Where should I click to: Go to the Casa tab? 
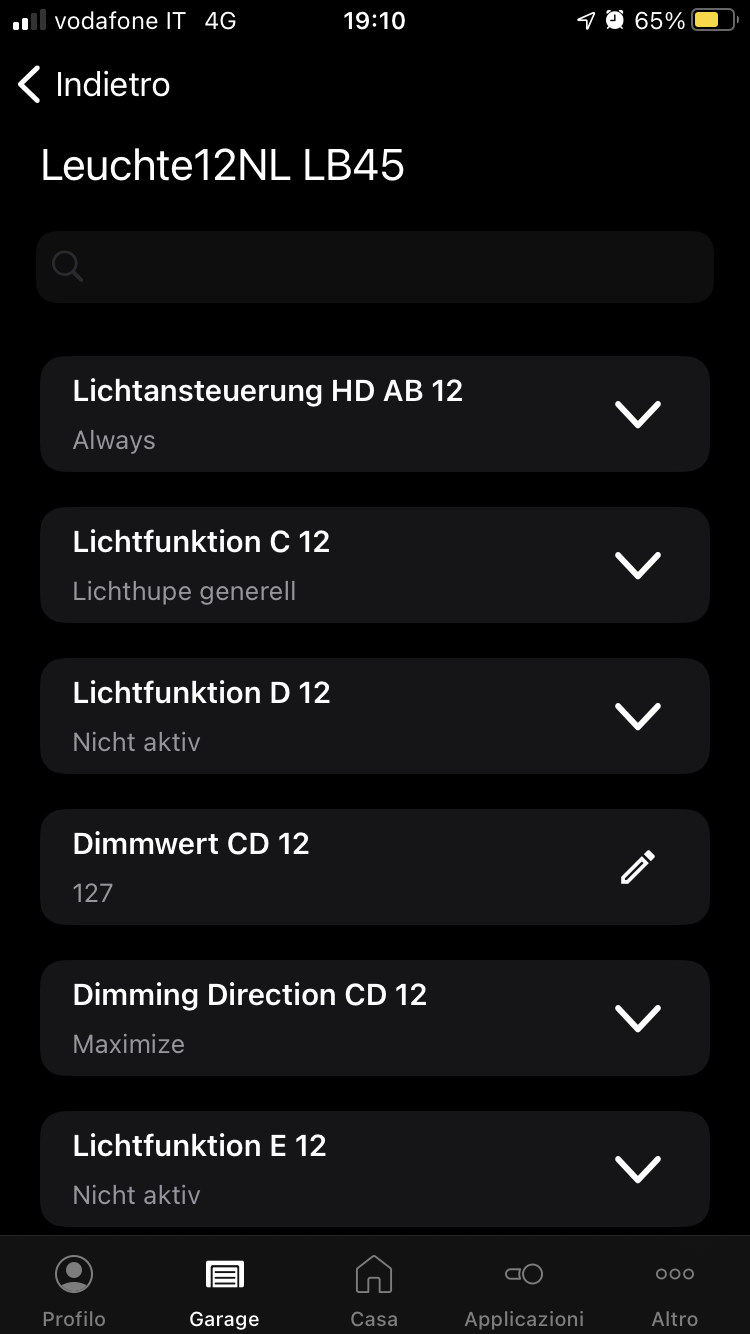tap(374, 1290)
